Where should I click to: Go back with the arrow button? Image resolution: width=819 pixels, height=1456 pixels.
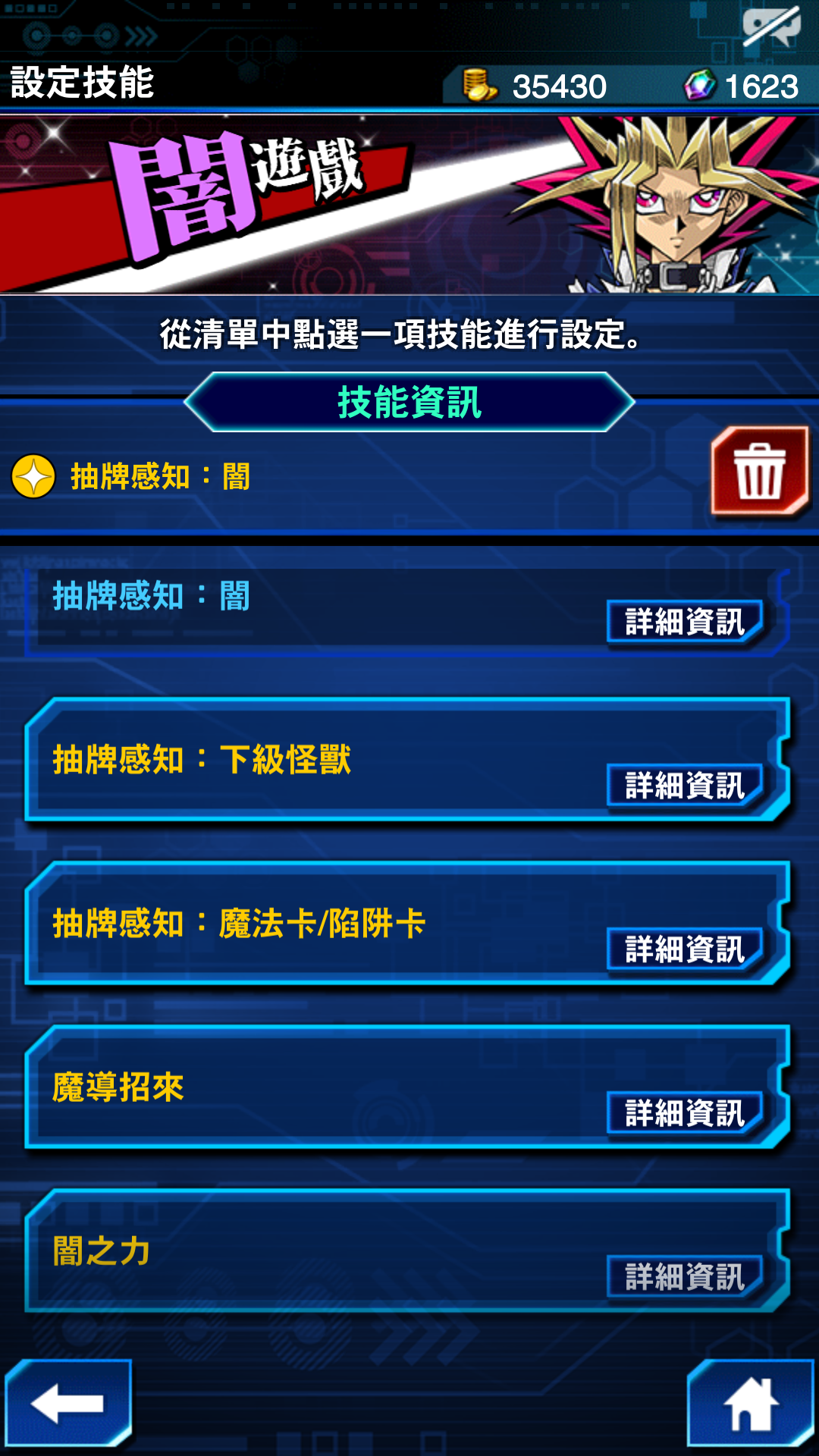pyautogui.click(x=68, y=1403)
